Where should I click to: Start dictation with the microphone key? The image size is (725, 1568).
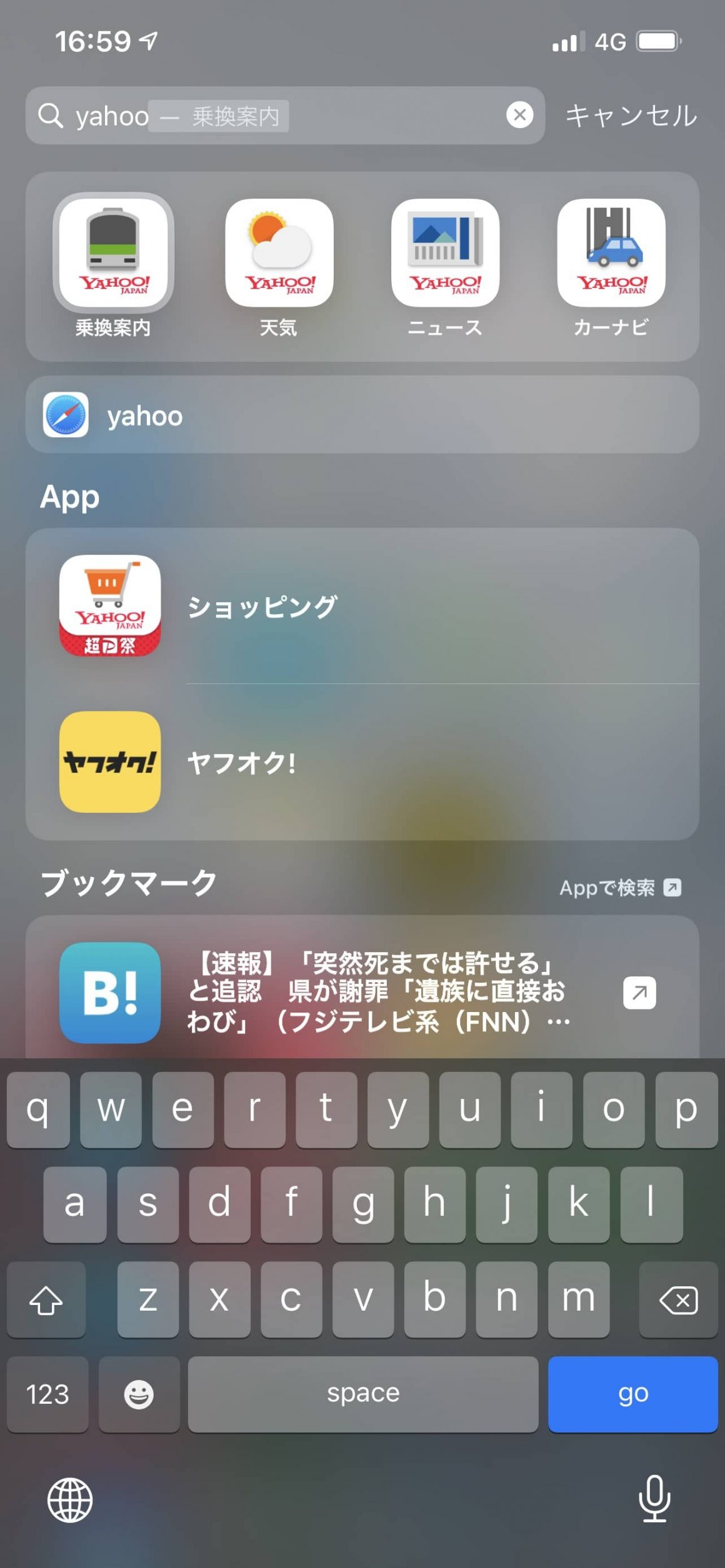click(x=654, y=1499)
